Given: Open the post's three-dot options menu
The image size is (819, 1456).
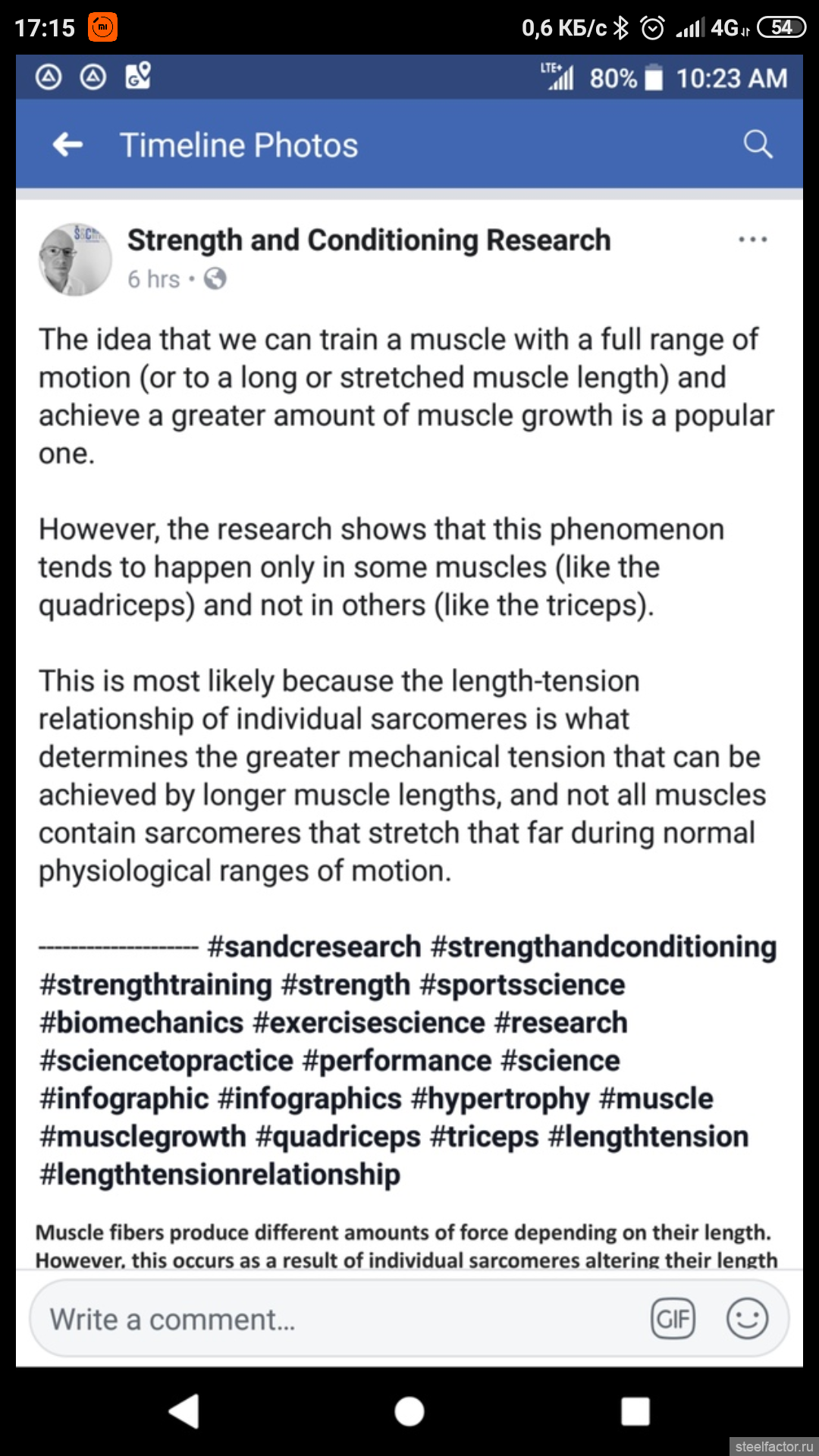Looking at the screenshot, I should 752,240.
